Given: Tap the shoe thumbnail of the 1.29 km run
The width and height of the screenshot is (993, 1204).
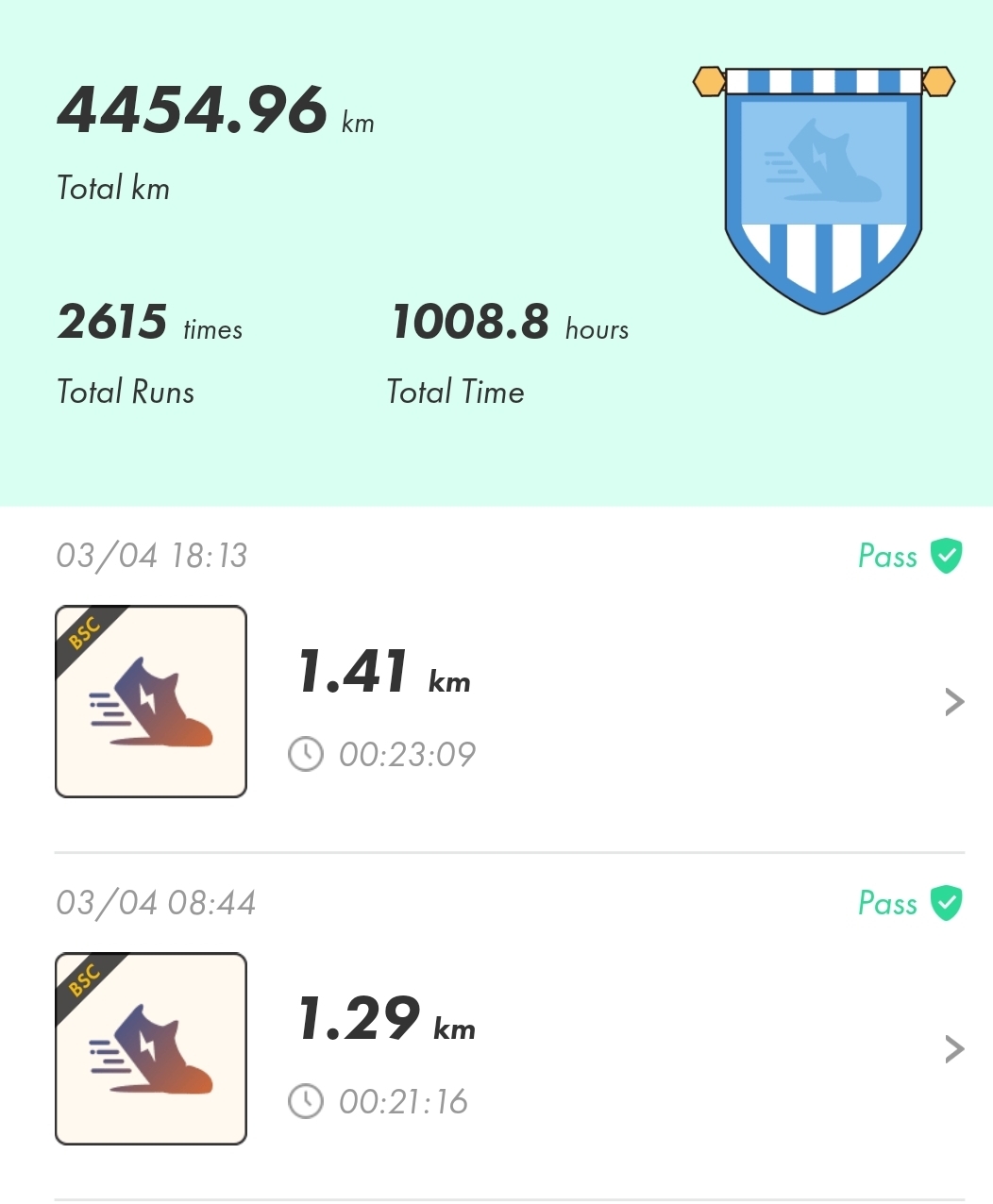Looking at the screenshot, I should click(x=151, y=1048).
